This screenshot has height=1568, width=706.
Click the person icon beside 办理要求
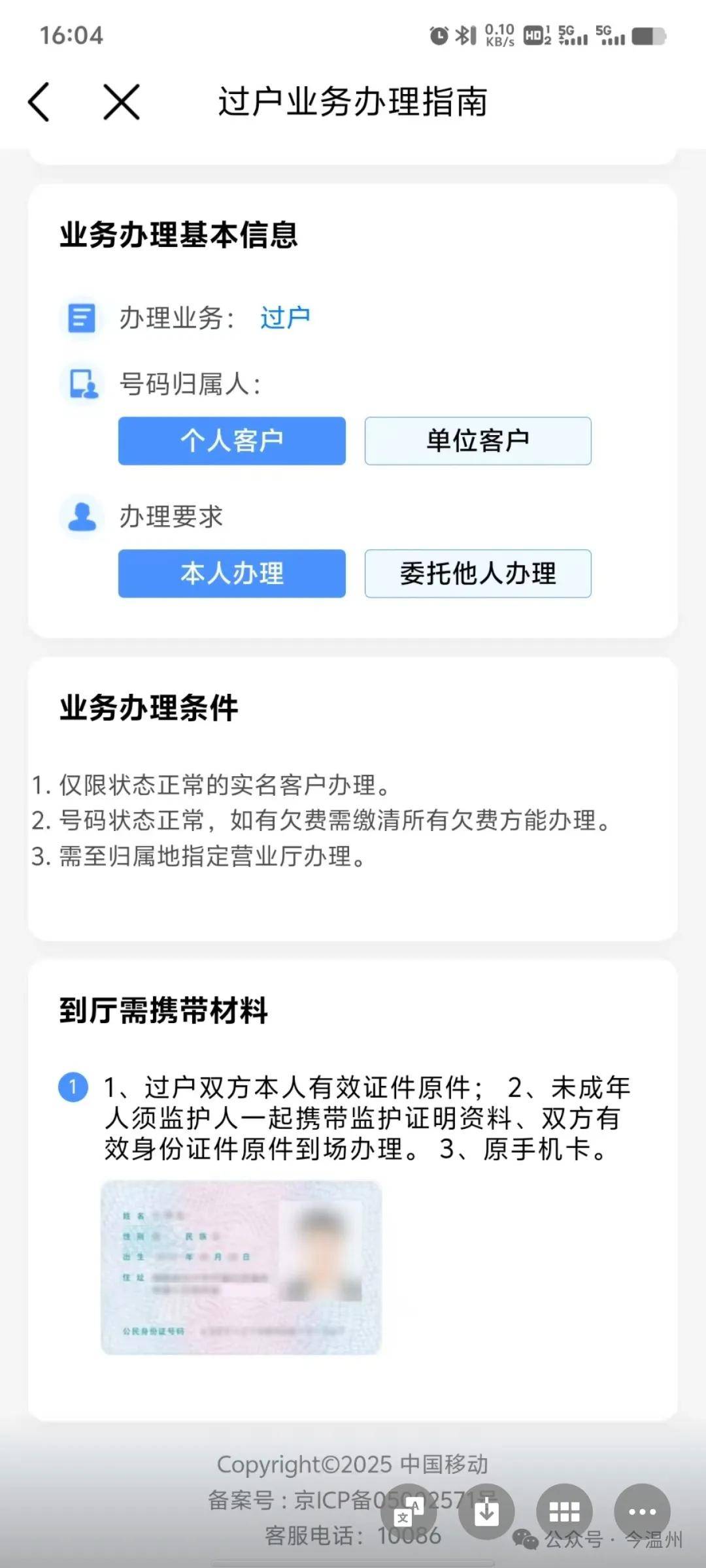[x=82, y=517]
